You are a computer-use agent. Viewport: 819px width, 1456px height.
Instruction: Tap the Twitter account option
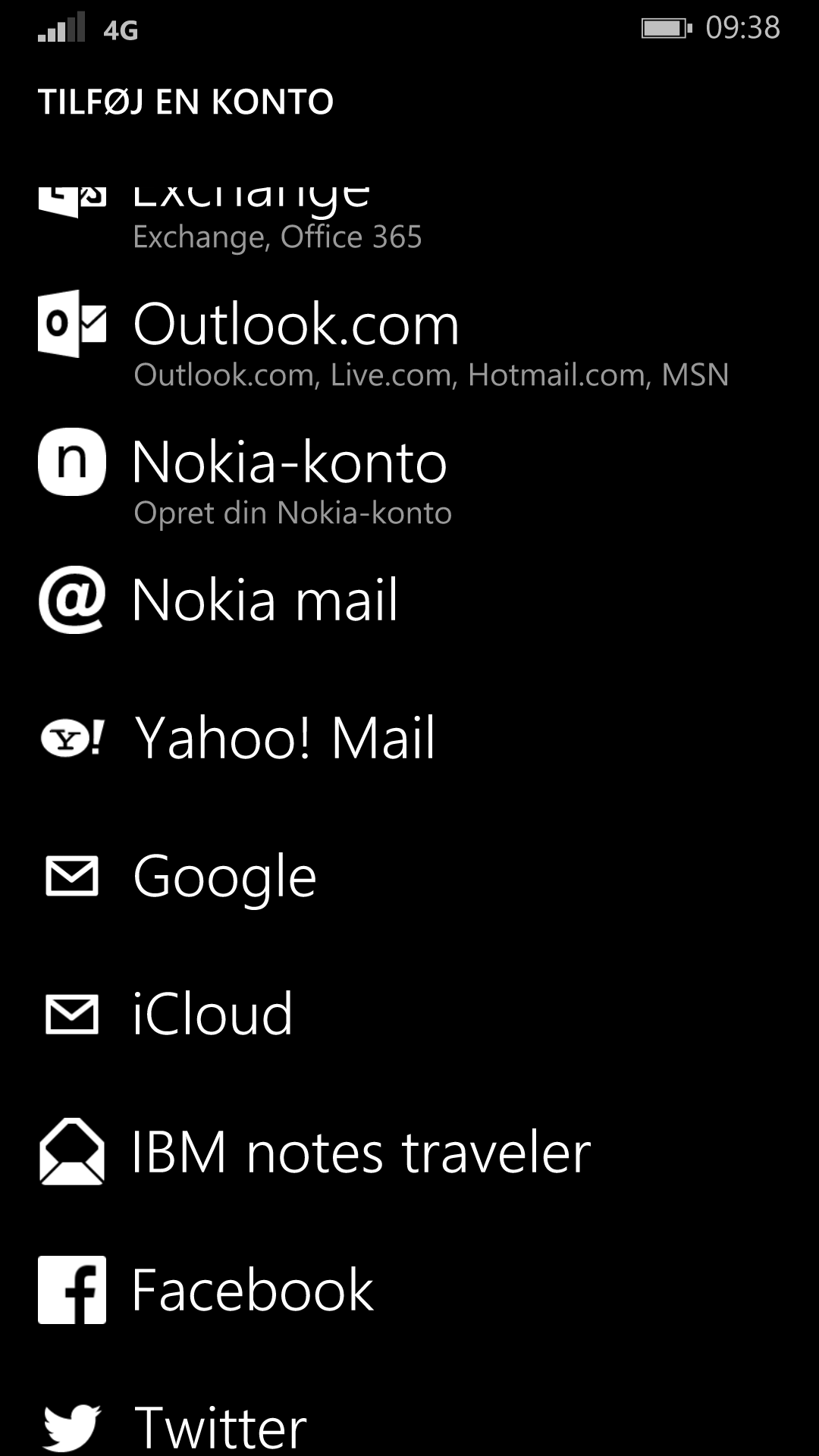[220, 1426]
